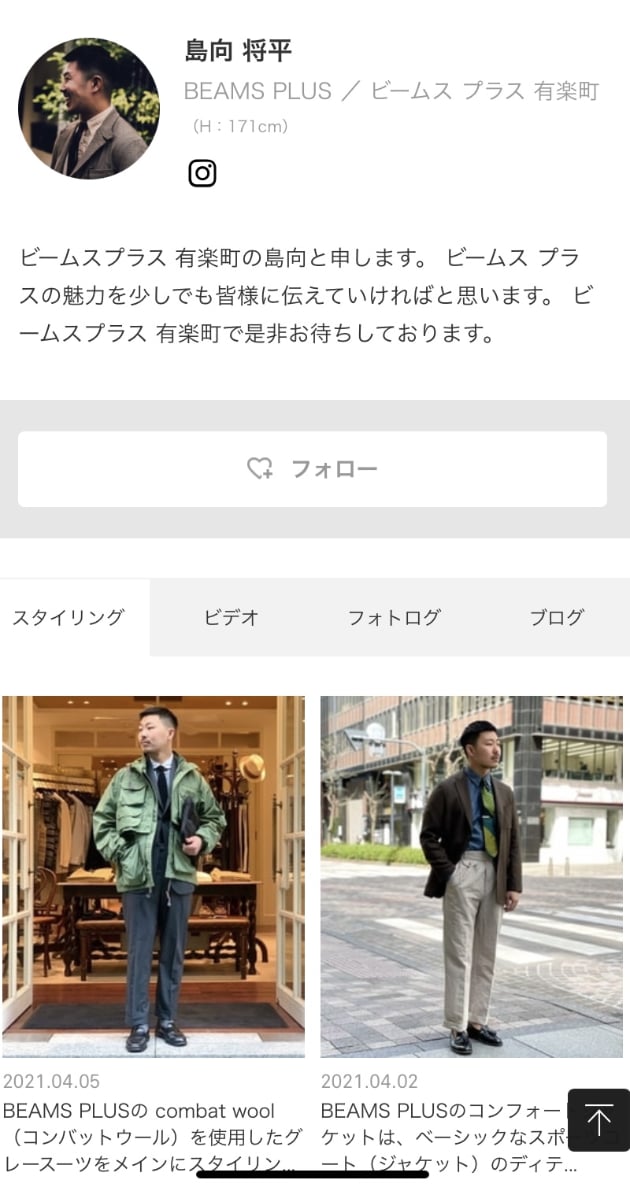Follow 島向 将平 with the フォロー button

point(312,469)
